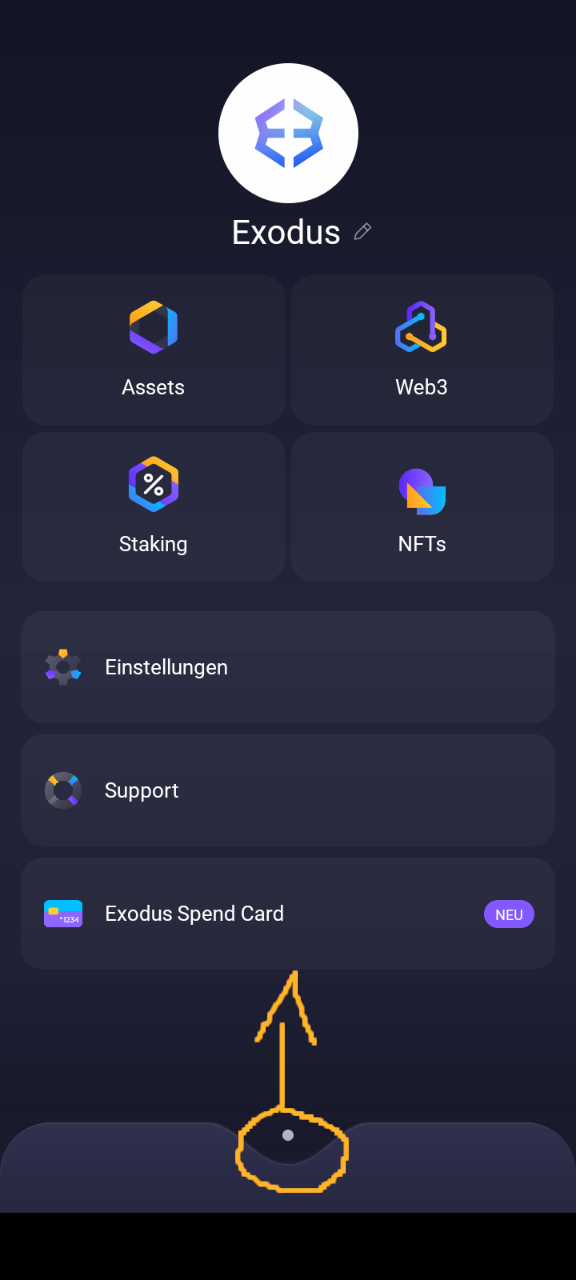Tap the bottom center dot handle
Screen dimensions: 576x1280
click(288, 1135)
